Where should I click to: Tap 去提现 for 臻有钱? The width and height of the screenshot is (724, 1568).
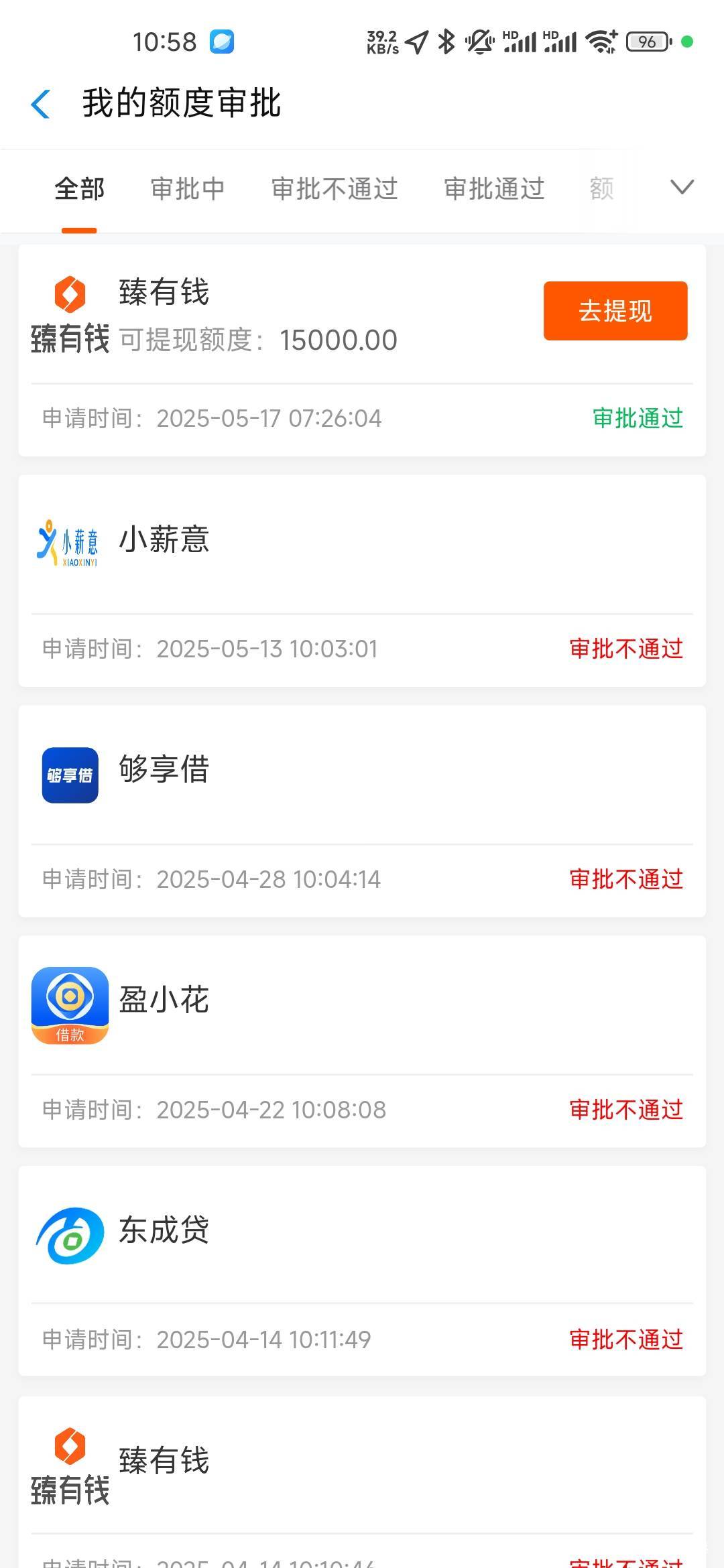coord(615,311)
